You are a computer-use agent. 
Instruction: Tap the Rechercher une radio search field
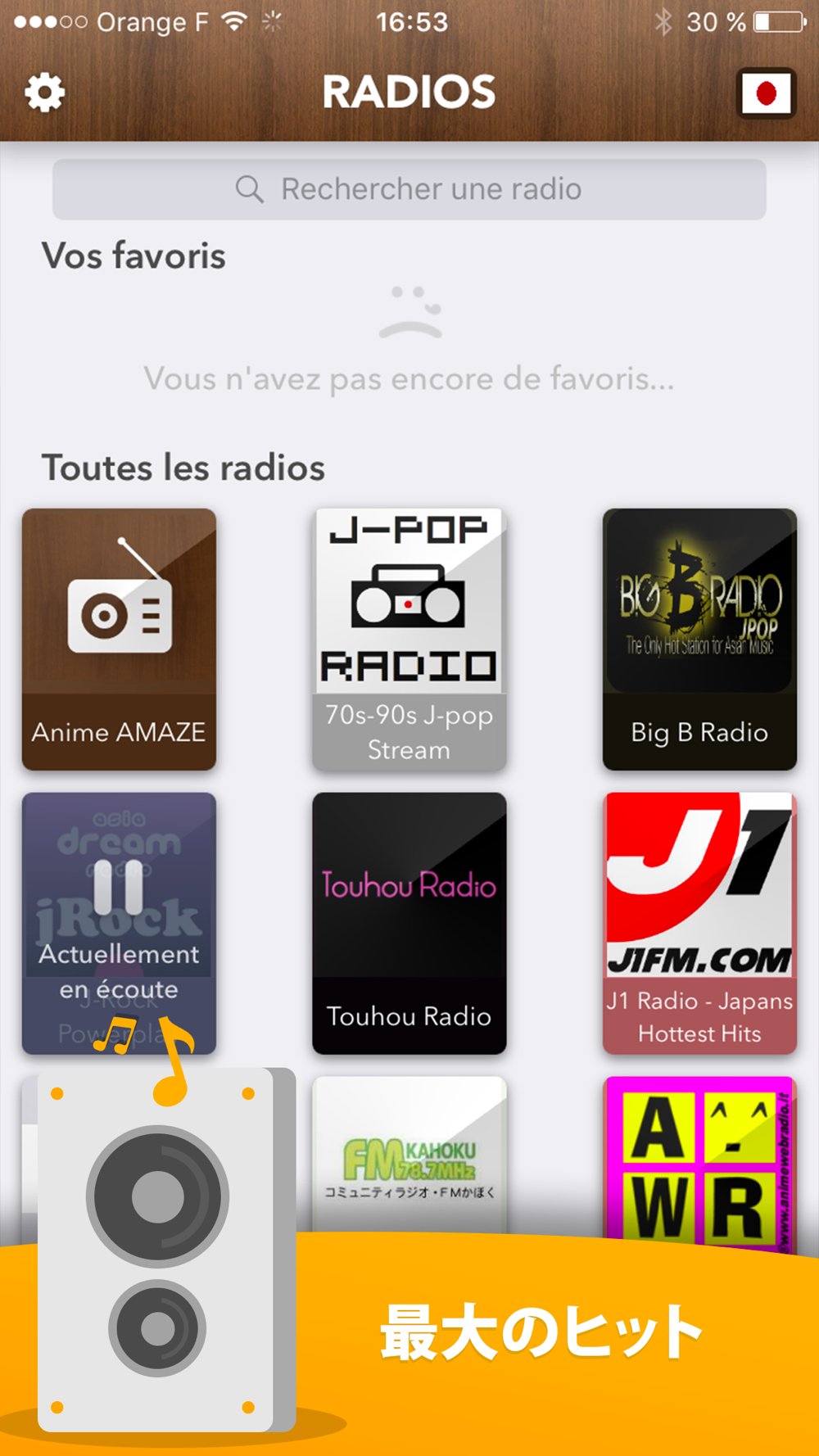(409, 189)
